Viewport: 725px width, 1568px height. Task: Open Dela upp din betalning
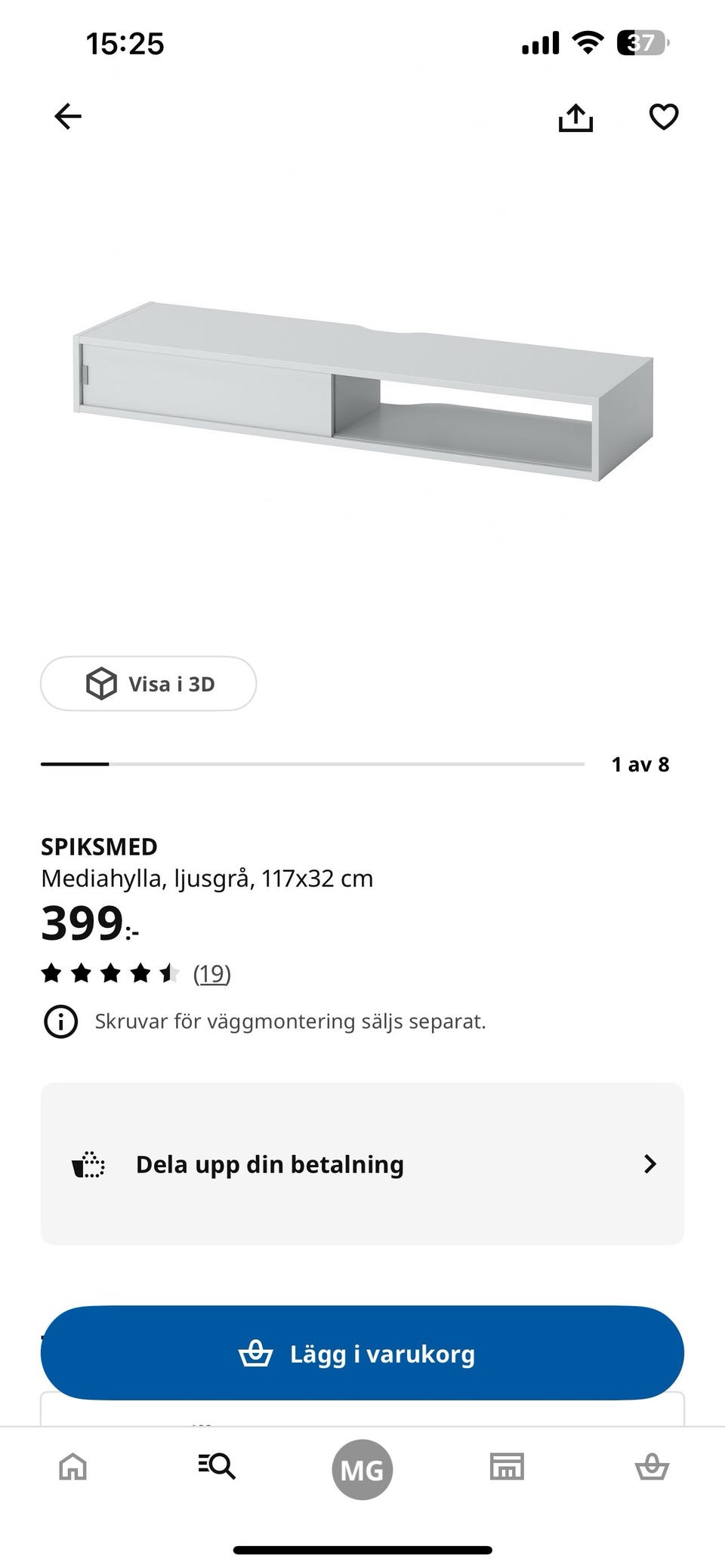point(362,1163)
